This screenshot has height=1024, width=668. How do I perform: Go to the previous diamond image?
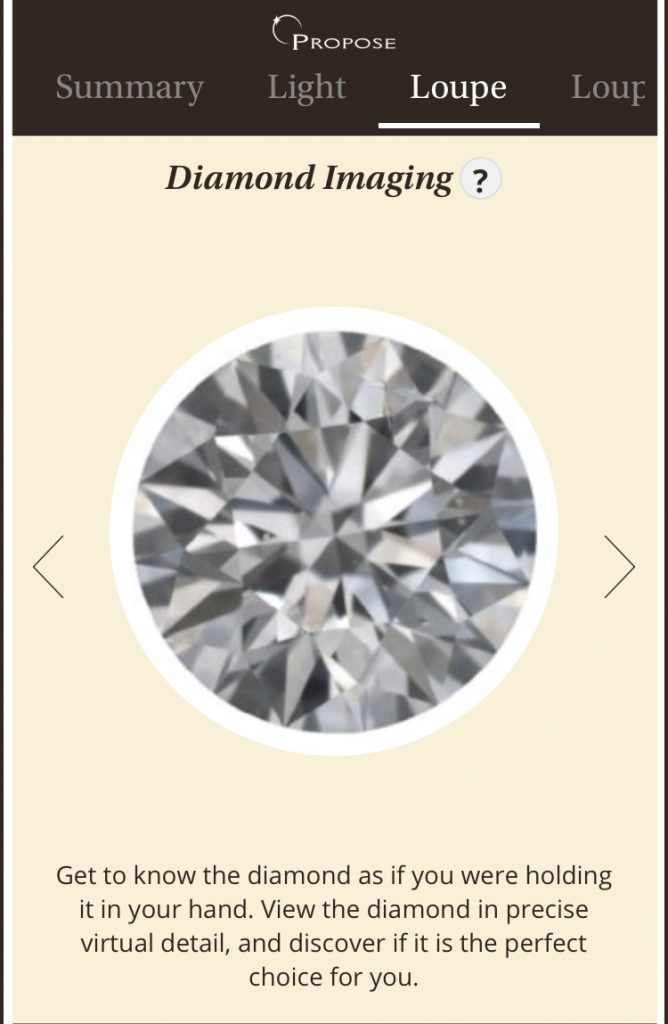click(x=48, y=567)
